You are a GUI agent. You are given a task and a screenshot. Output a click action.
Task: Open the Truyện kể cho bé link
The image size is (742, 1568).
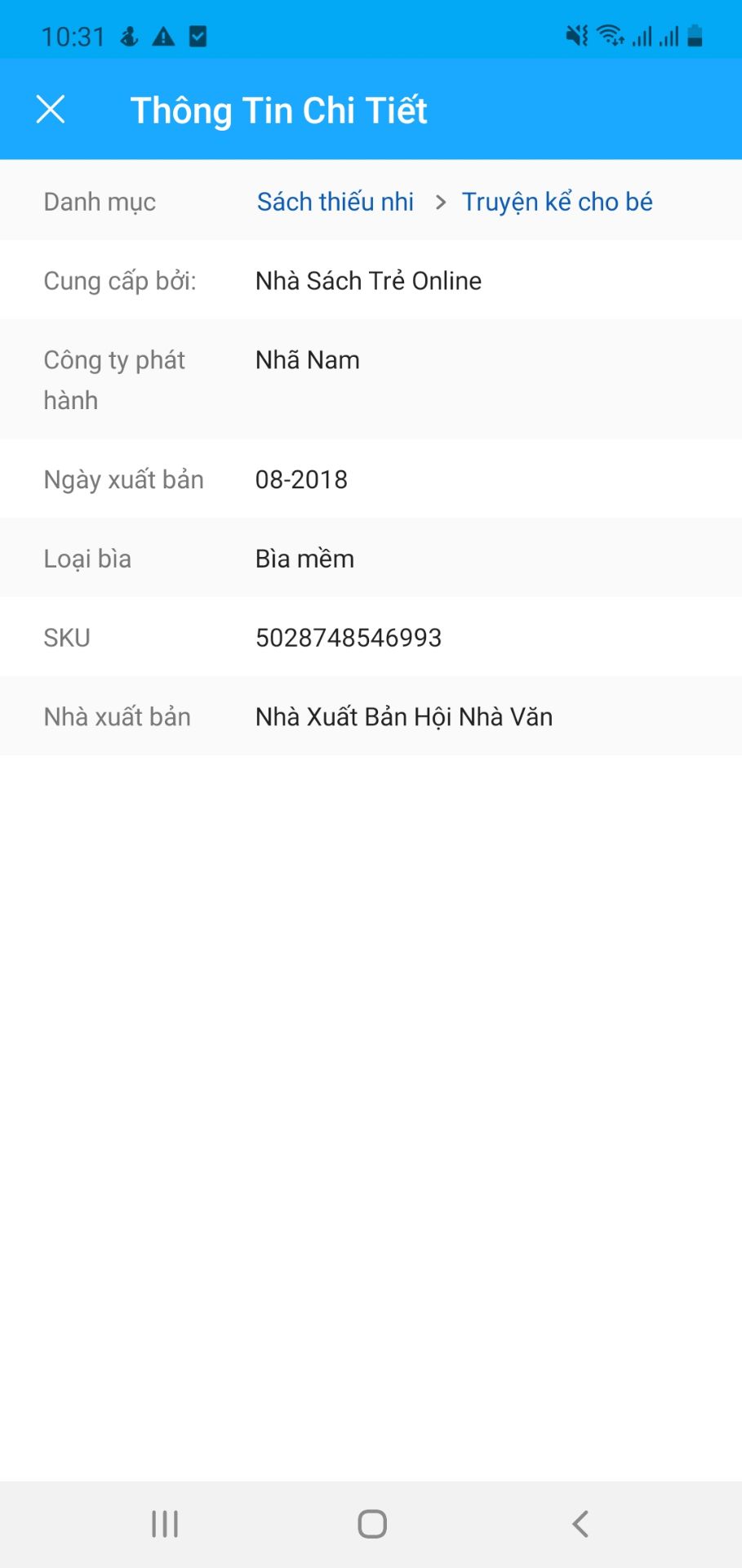coord(558,201)
